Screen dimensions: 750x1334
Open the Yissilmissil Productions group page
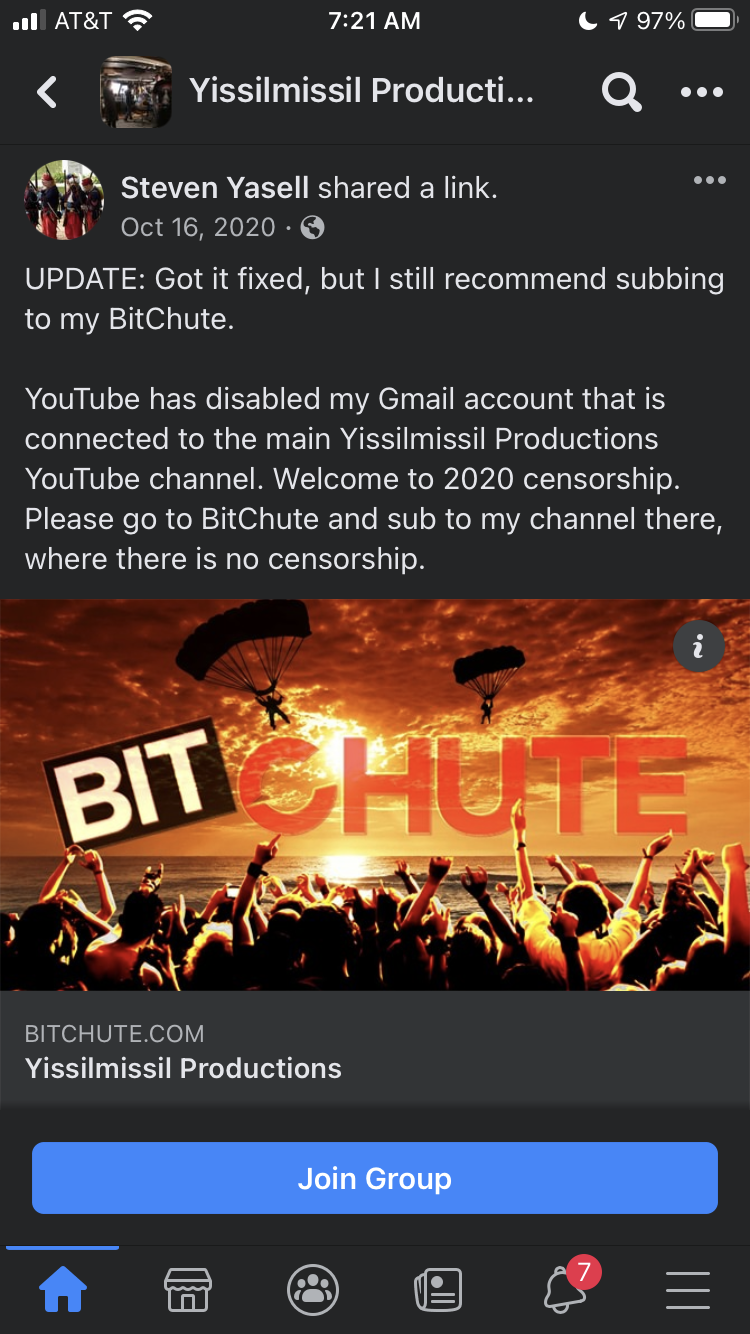coord(361,92)
